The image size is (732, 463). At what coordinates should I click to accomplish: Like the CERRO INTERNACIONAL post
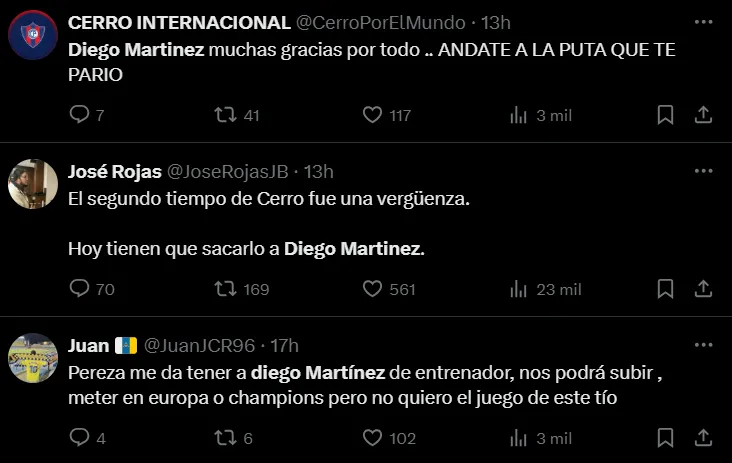click(373, 115)
